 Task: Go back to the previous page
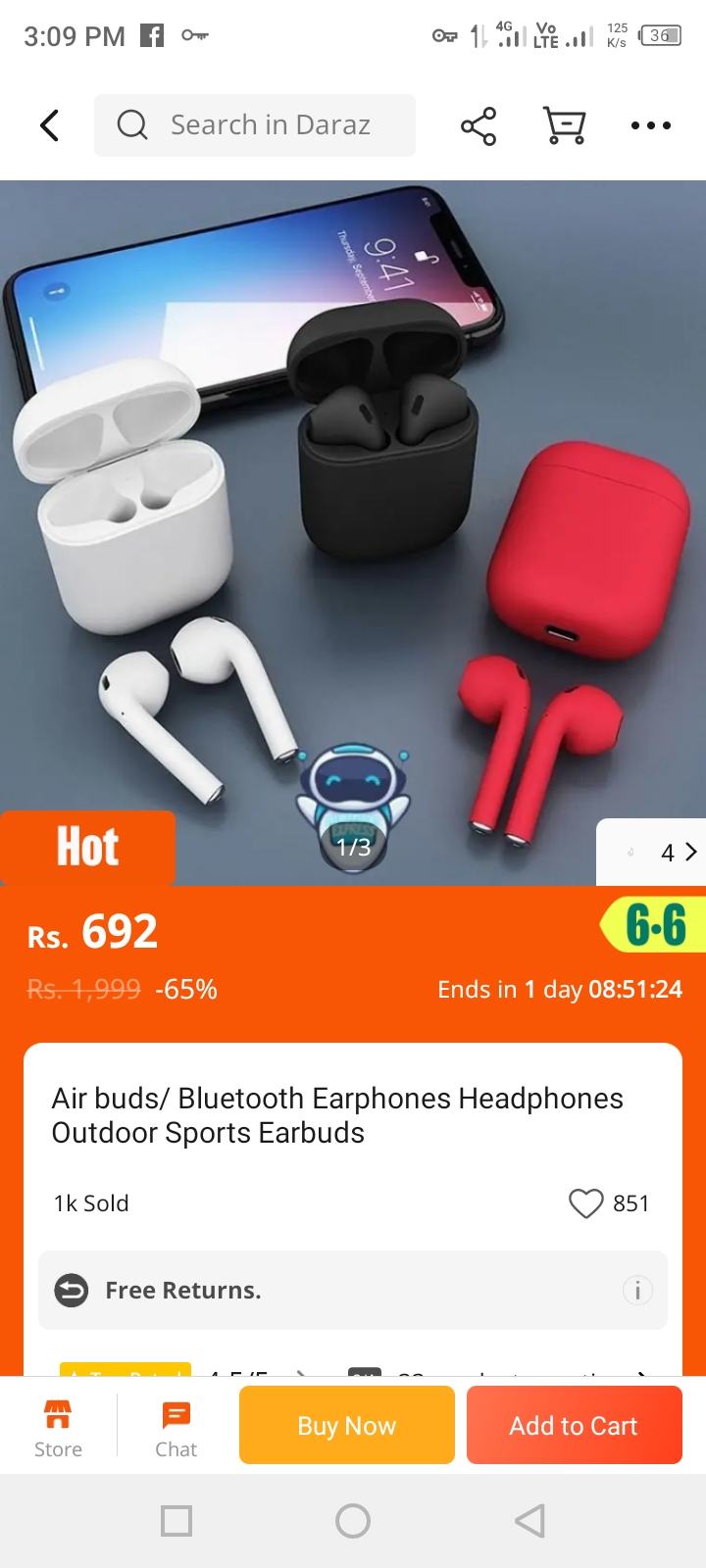[x=49, y=125]
